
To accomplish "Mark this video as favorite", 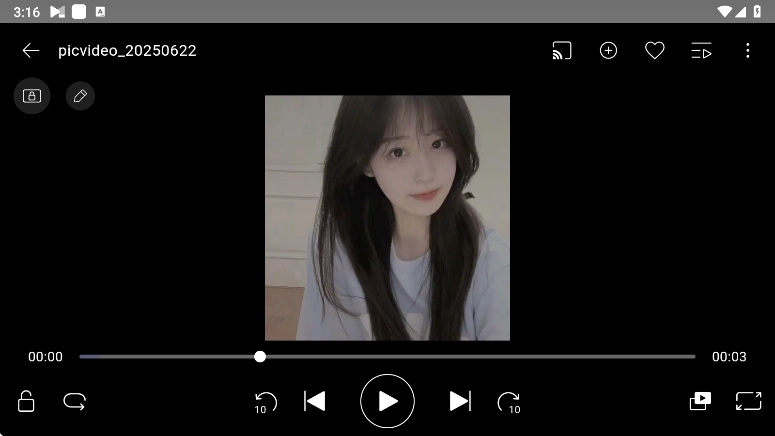I will coord(654,51).
